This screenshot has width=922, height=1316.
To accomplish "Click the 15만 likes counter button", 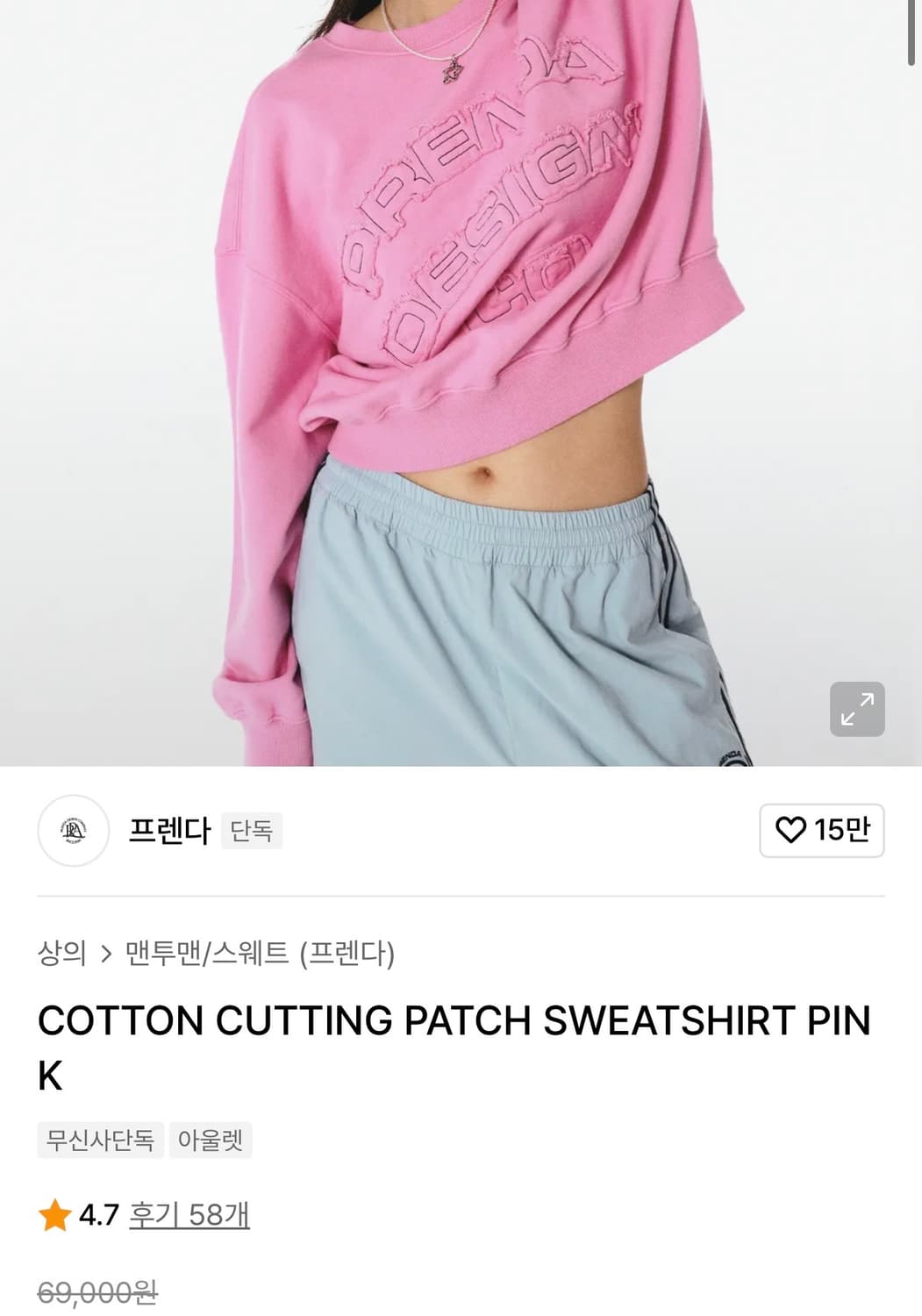I will (x=821, y=831).
